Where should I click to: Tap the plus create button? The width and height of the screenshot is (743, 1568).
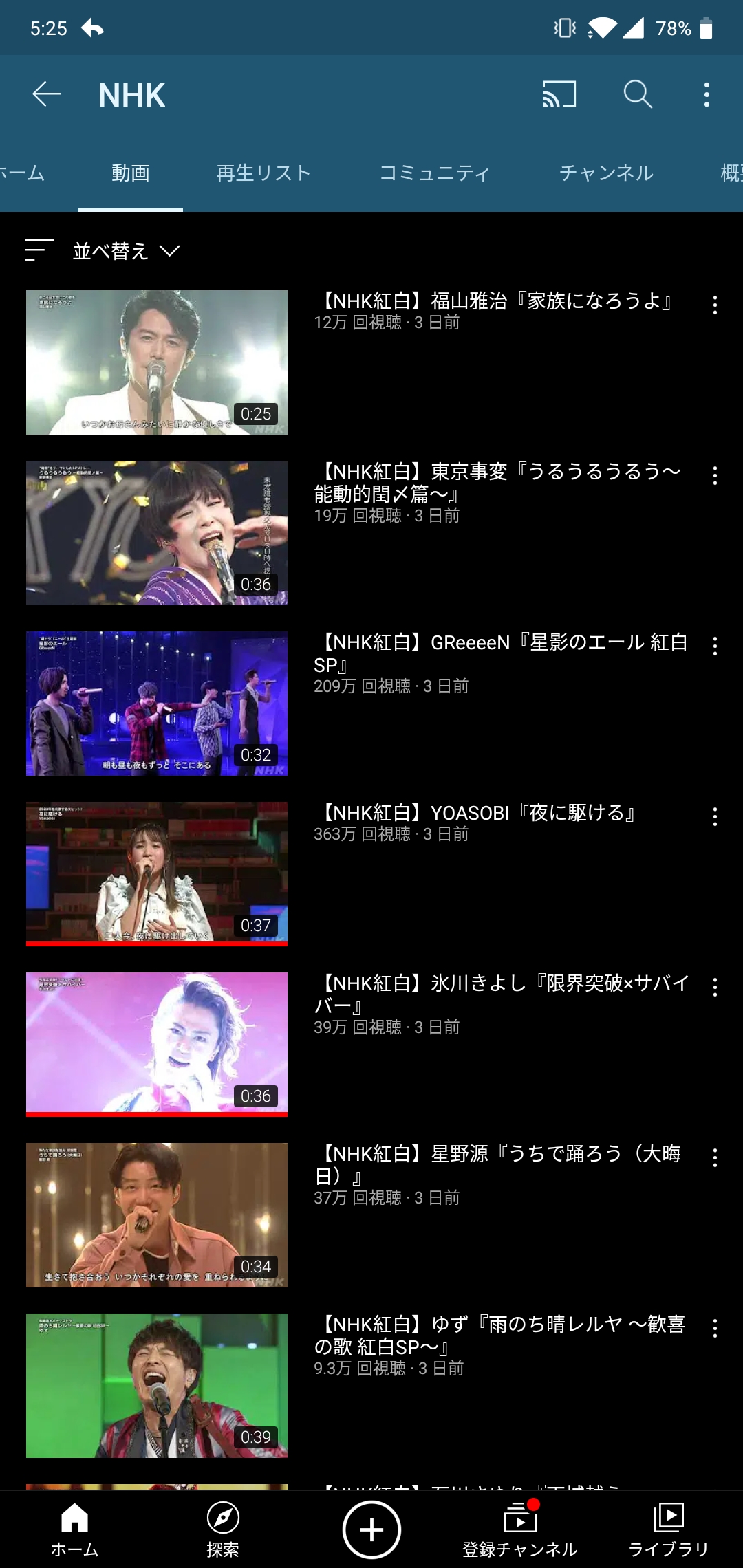371,1530
